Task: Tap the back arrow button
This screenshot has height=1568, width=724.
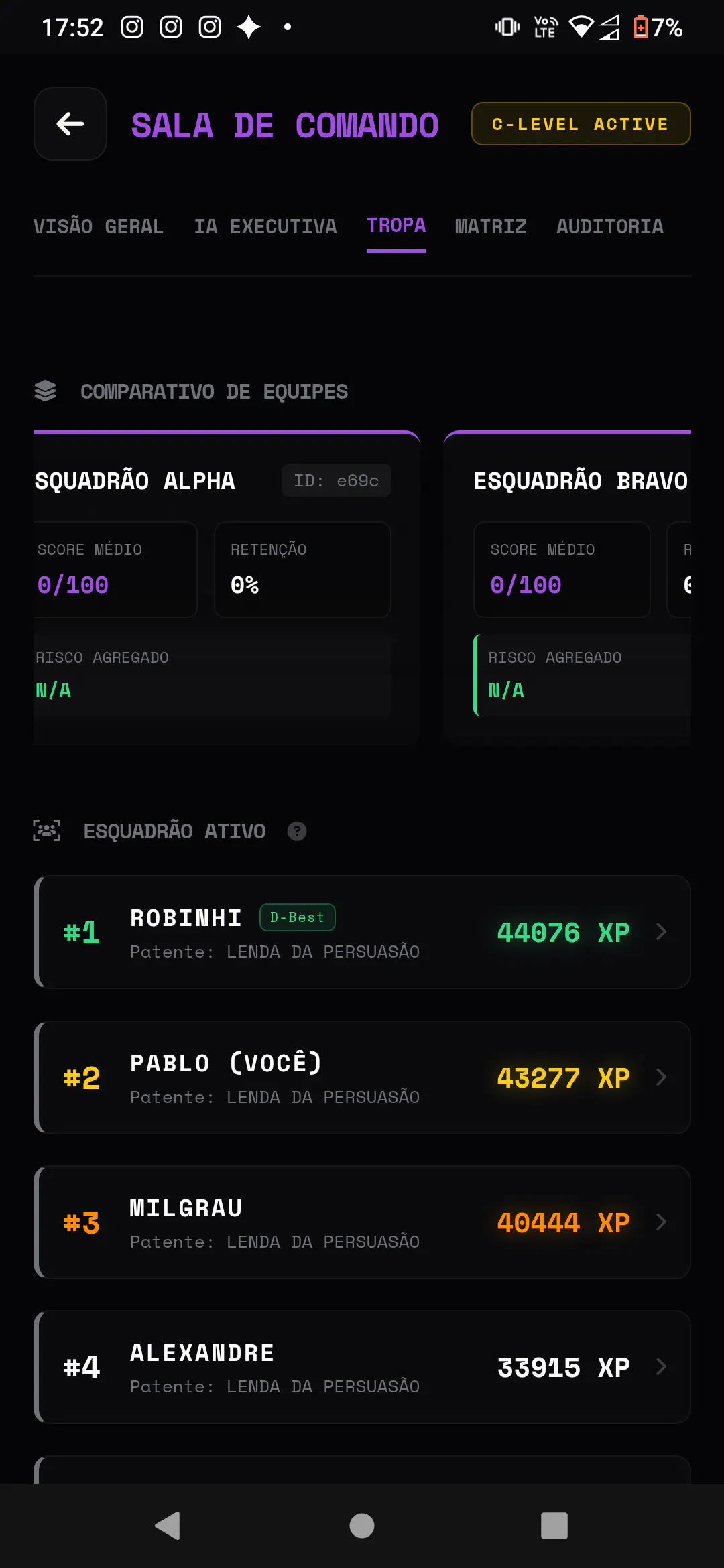Action: pyautogui.click(x=70, y=124)
